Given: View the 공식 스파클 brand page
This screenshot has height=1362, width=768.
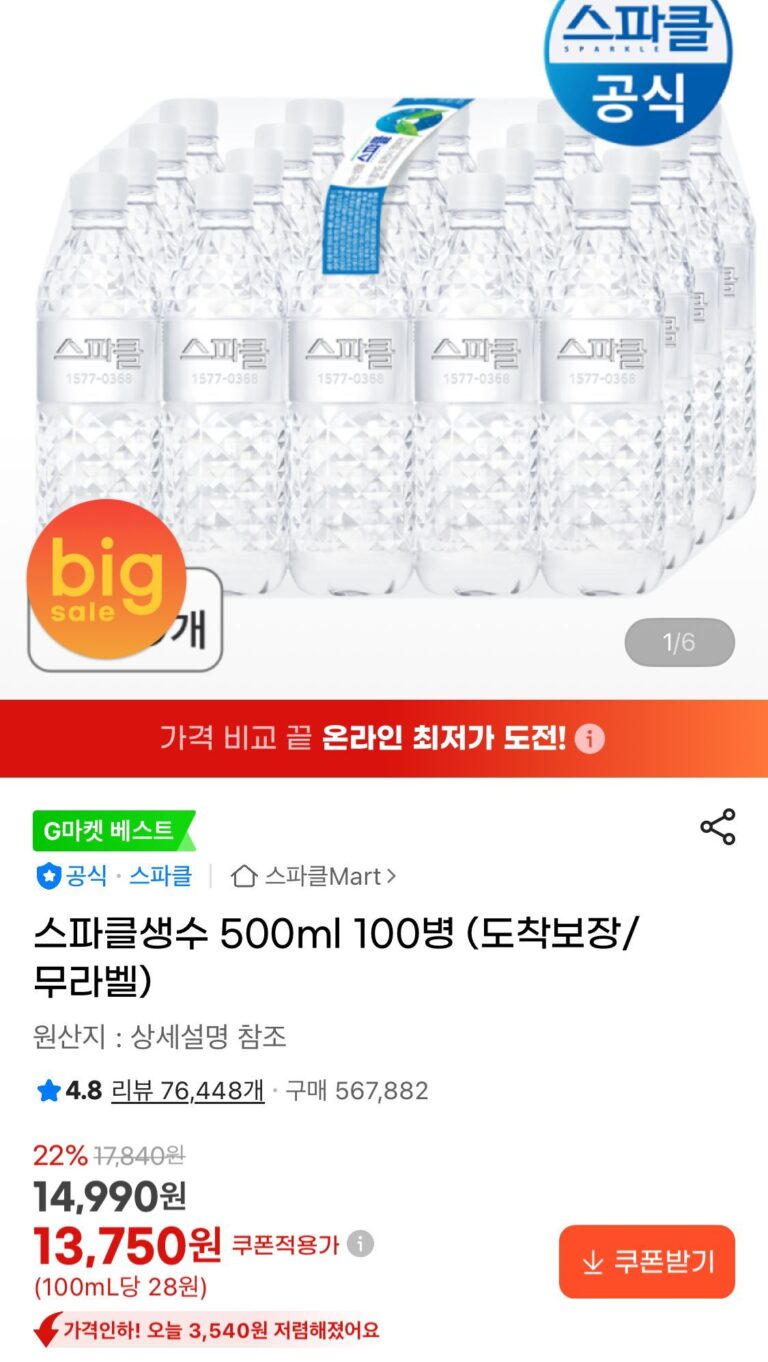Looking at the screenshot, I should click(114, 877).
